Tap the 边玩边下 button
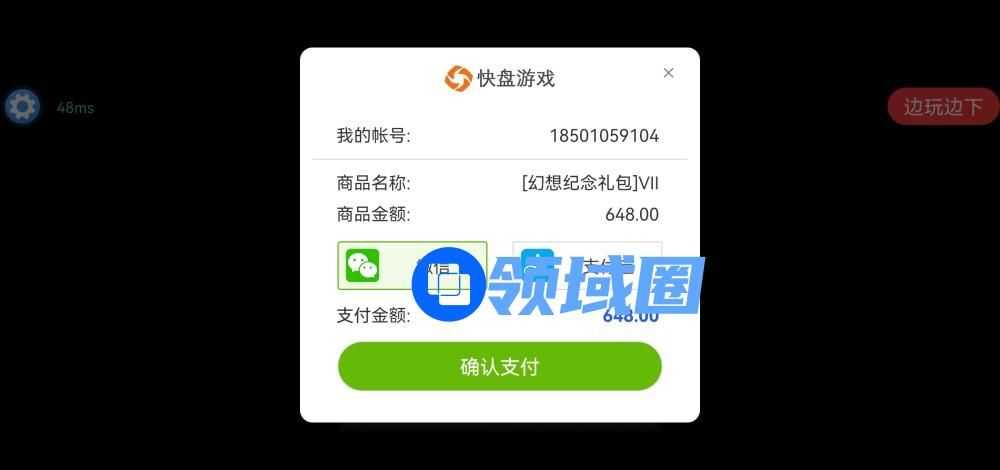This screenshot has height=470, width=1000. [x=942, y=107]
